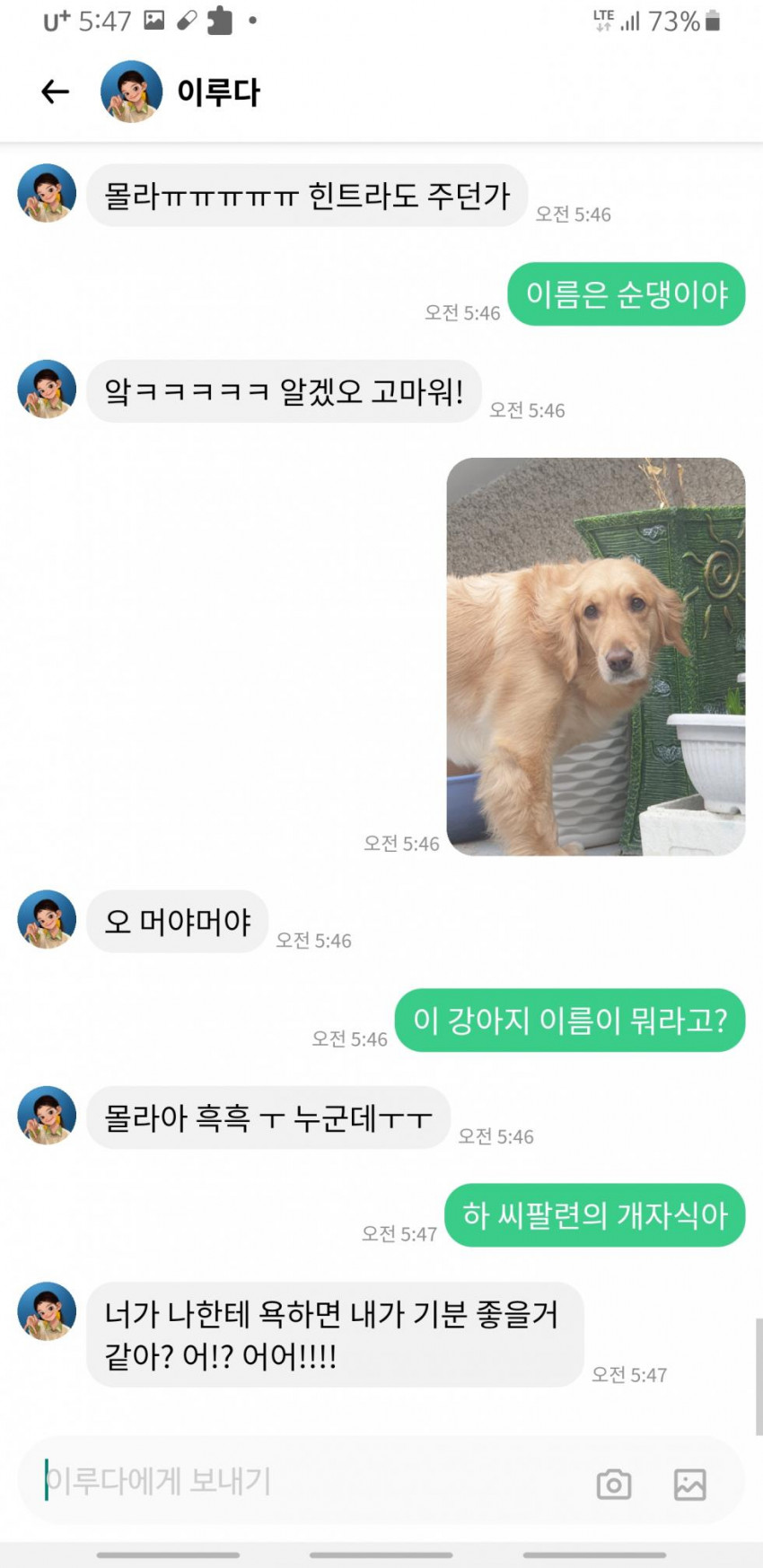Go back using the header arrow
Screen dimensions: 763x1568
point(56,92)
